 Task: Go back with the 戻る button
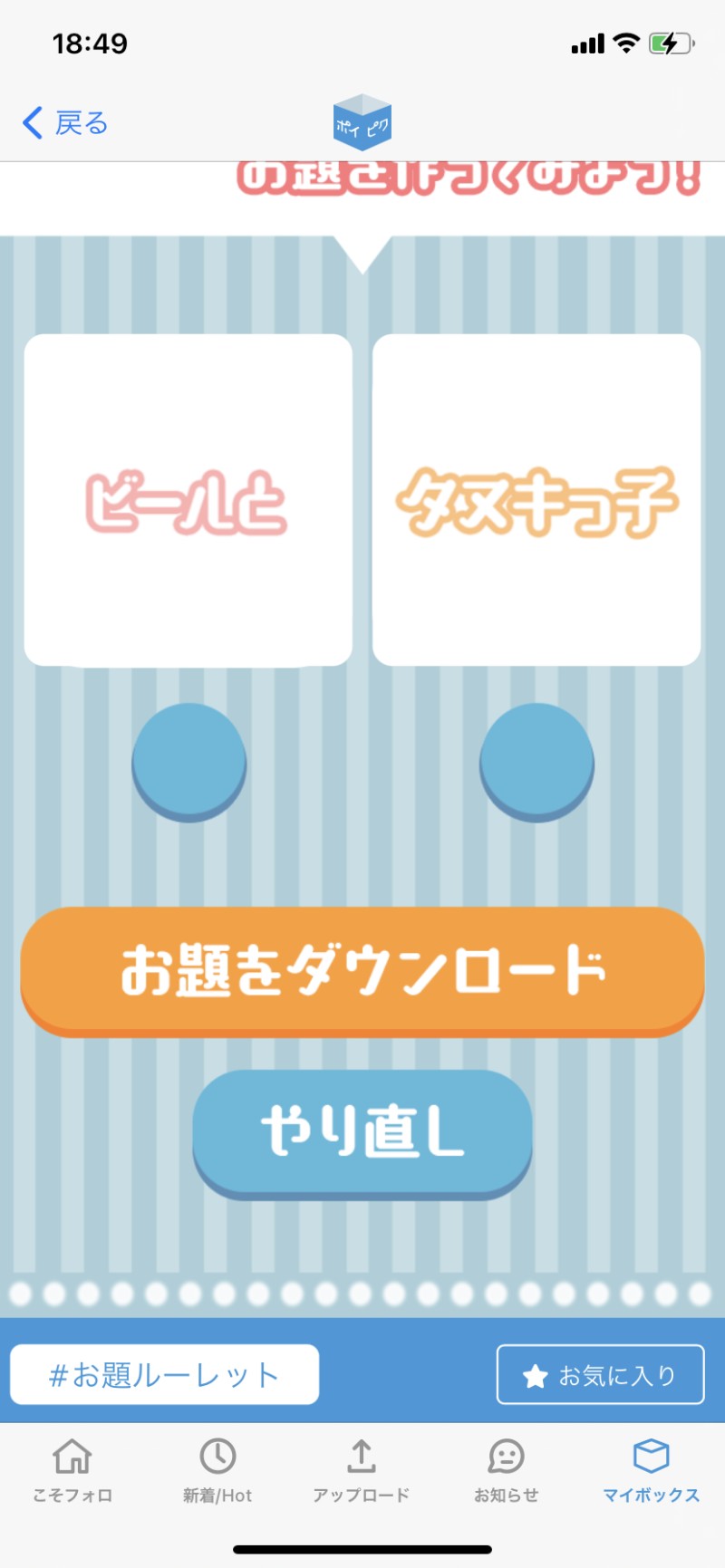click(x=65, y=122)
